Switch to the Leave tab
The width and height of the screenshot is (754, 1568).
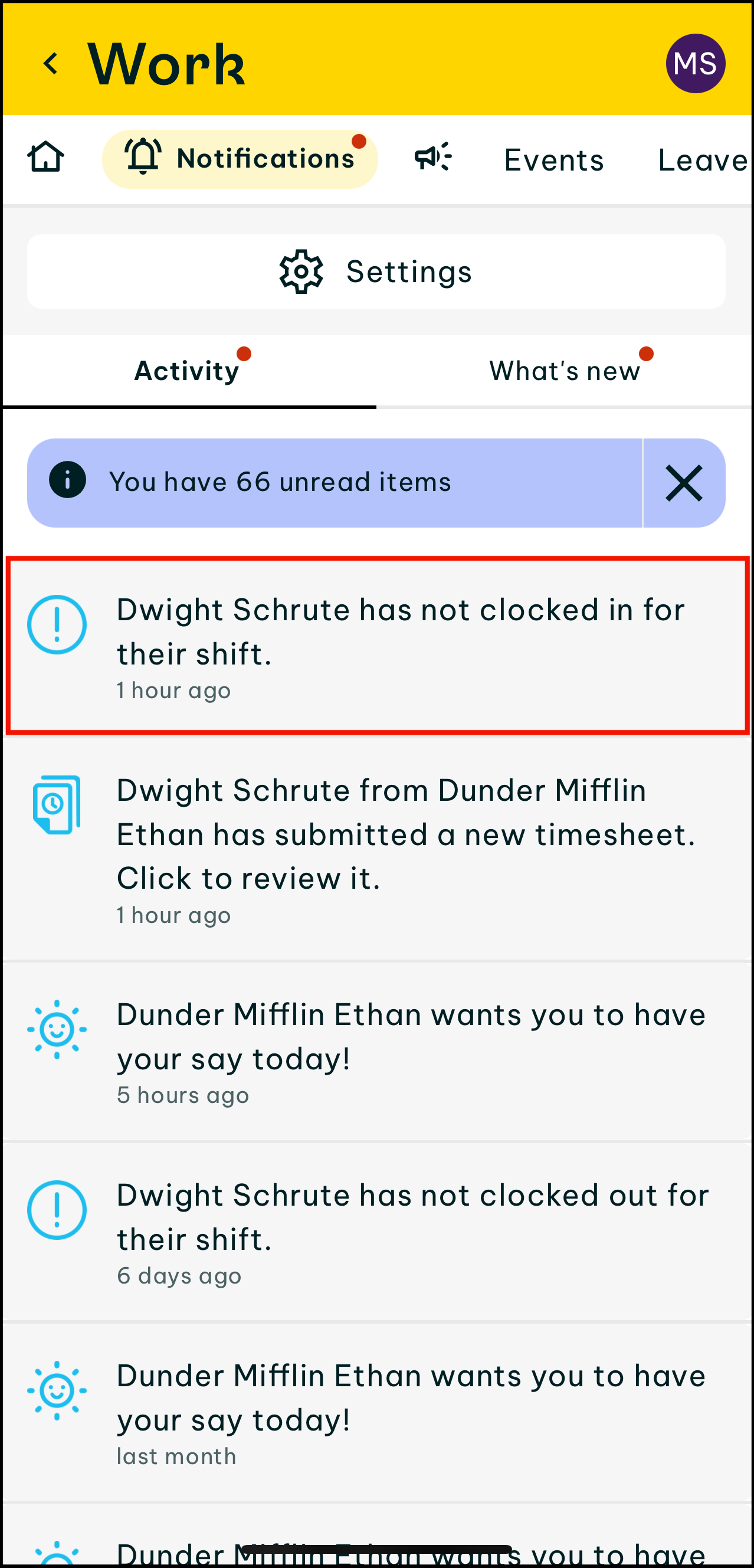(701, 160)
